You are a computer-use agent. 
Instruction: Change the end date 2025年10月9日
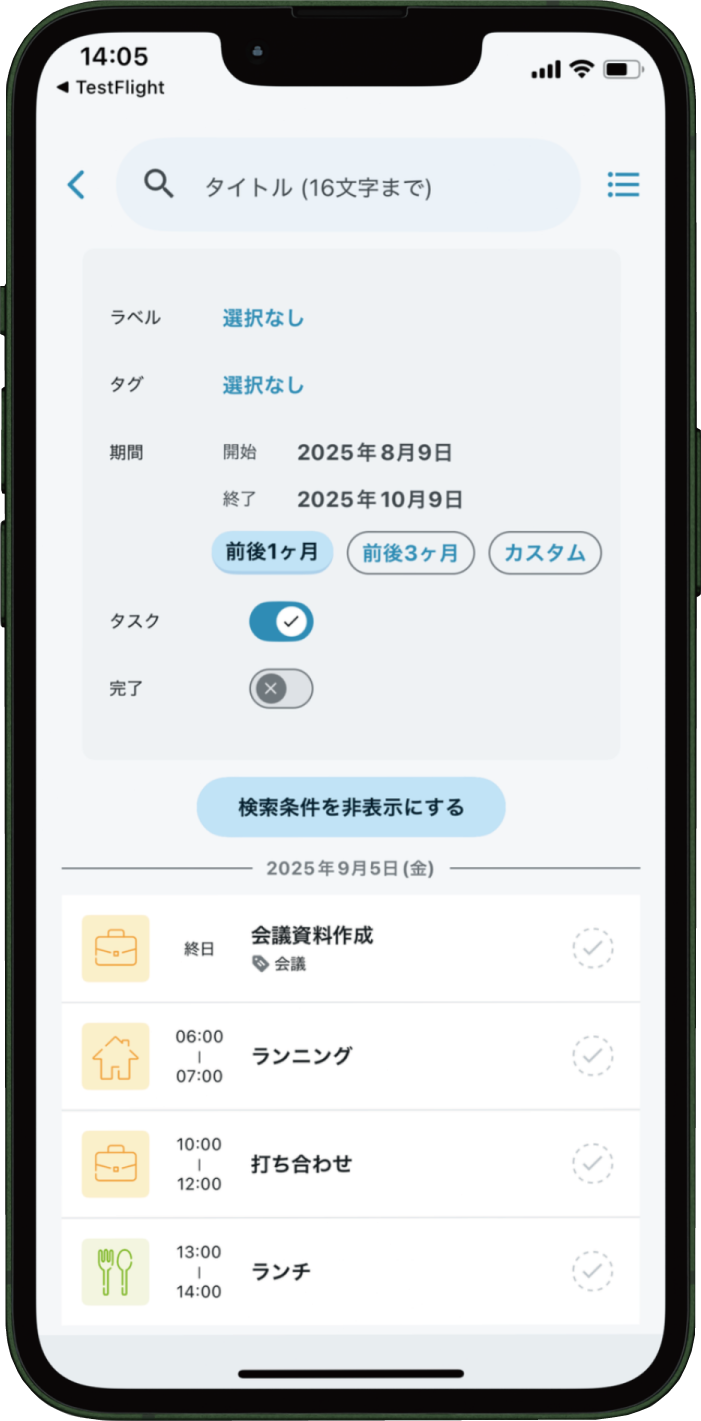click(380, 499)
